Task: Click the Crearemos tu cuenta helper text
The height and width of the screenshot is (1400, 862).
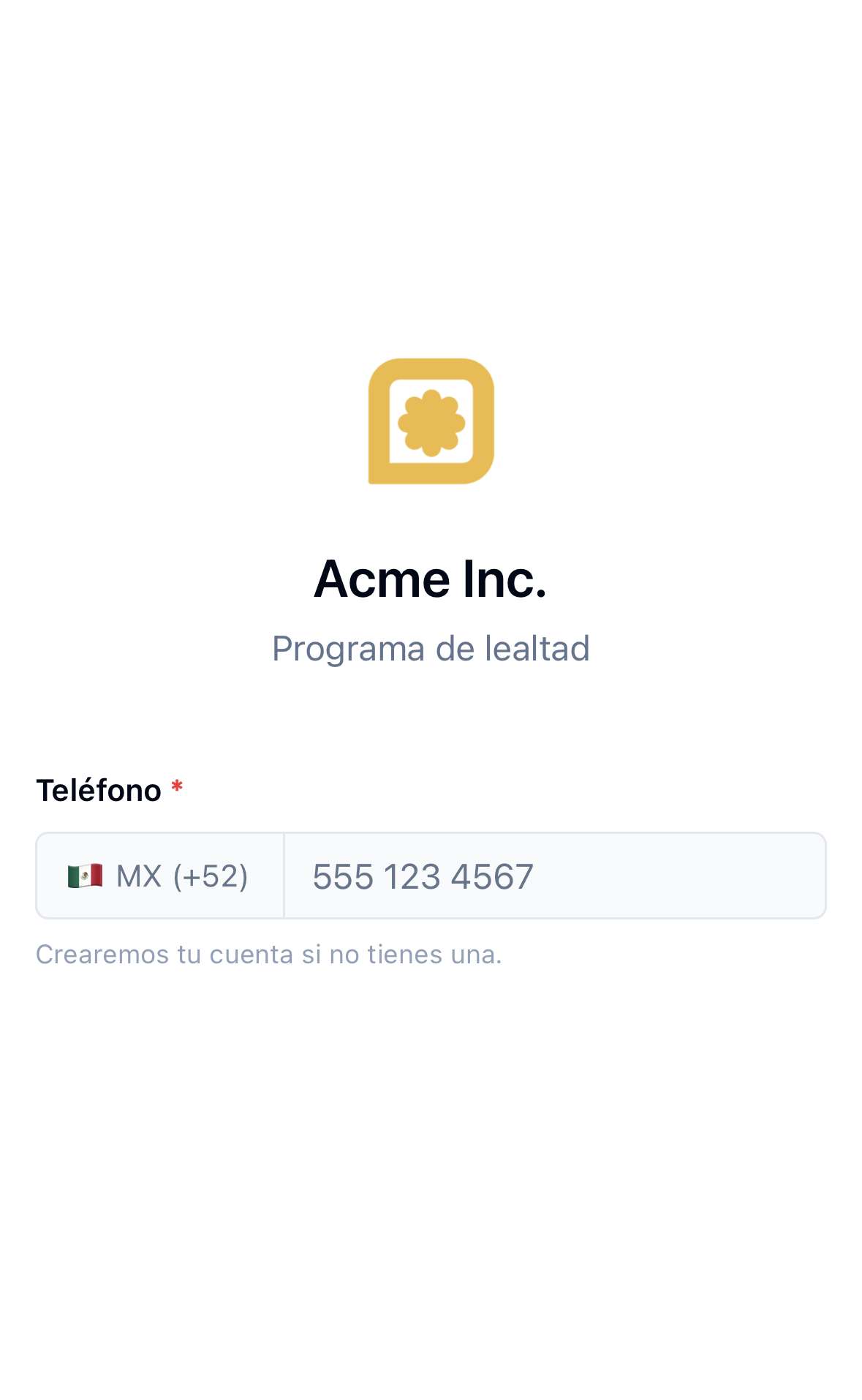Action: coord(270,953)
